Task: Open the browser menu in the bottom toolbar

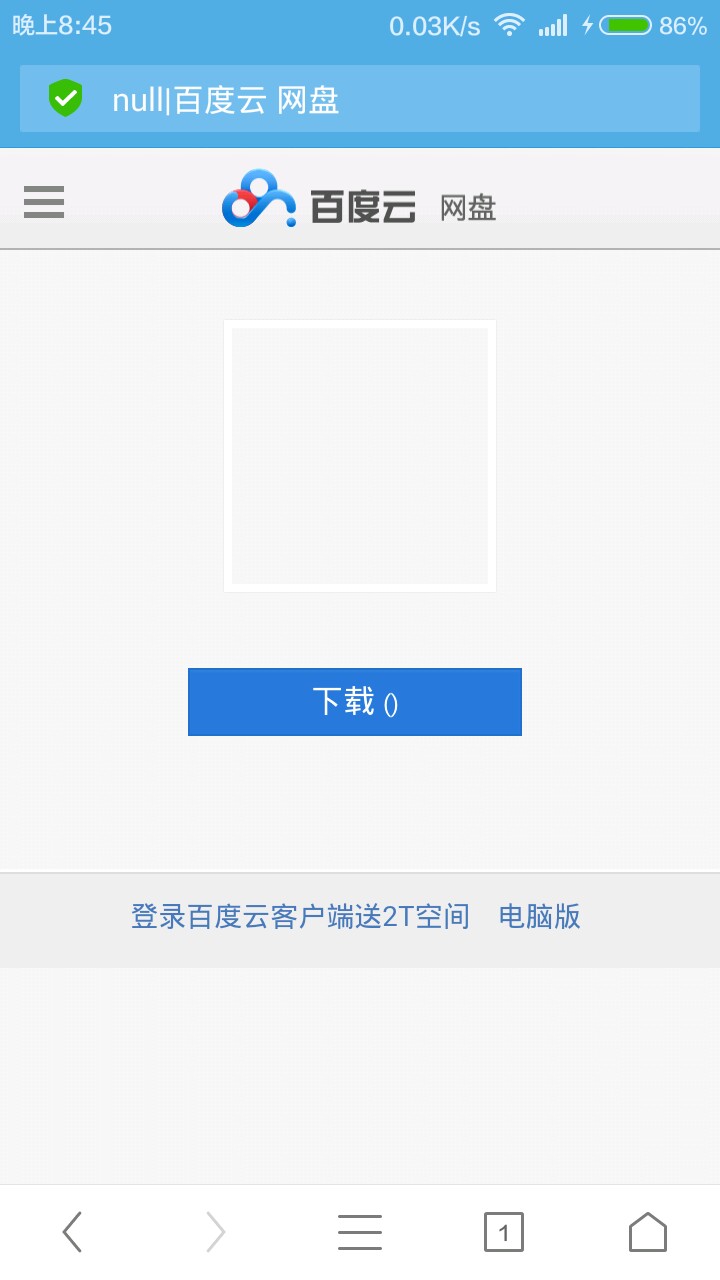Action: click(360, 1232)
